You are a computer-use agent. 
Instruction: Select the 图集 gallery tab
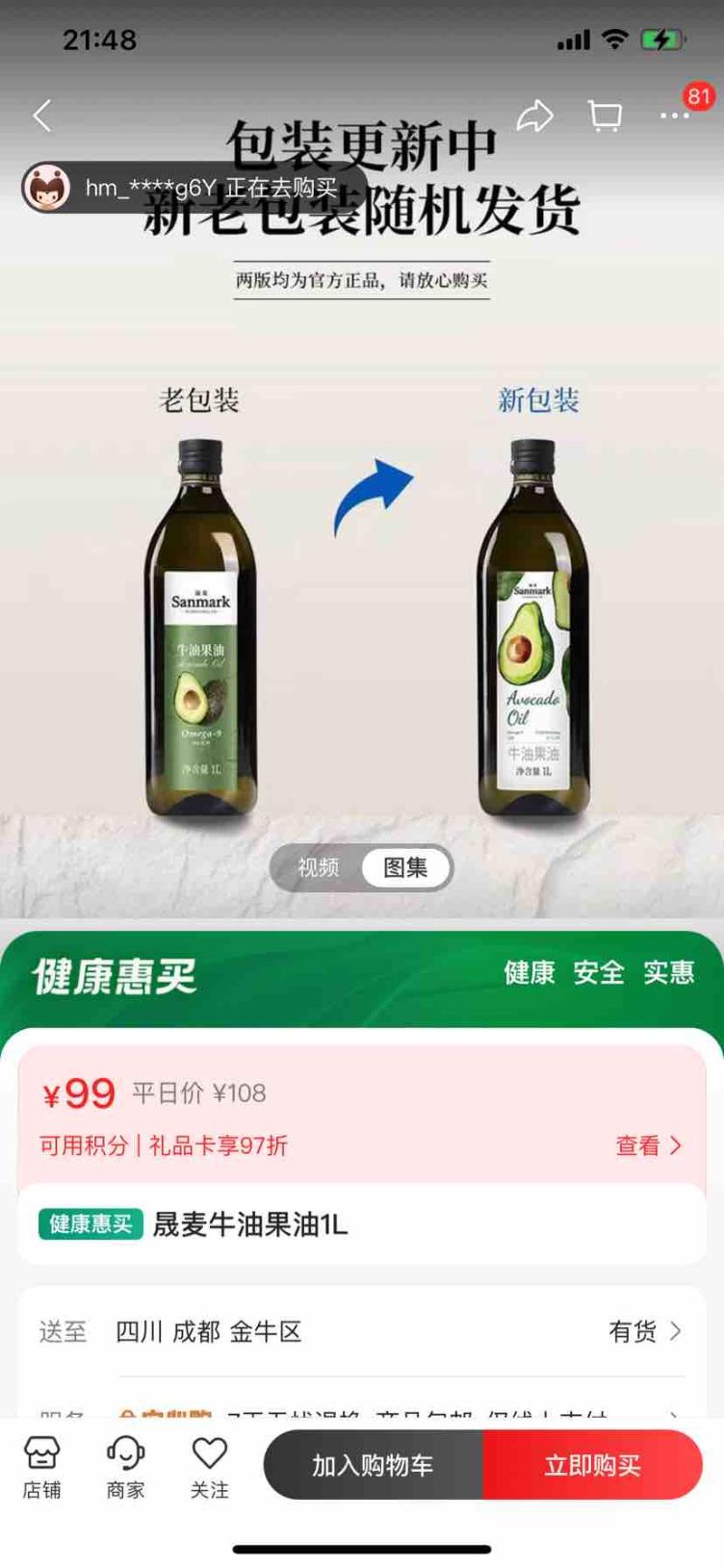point(405,867)
